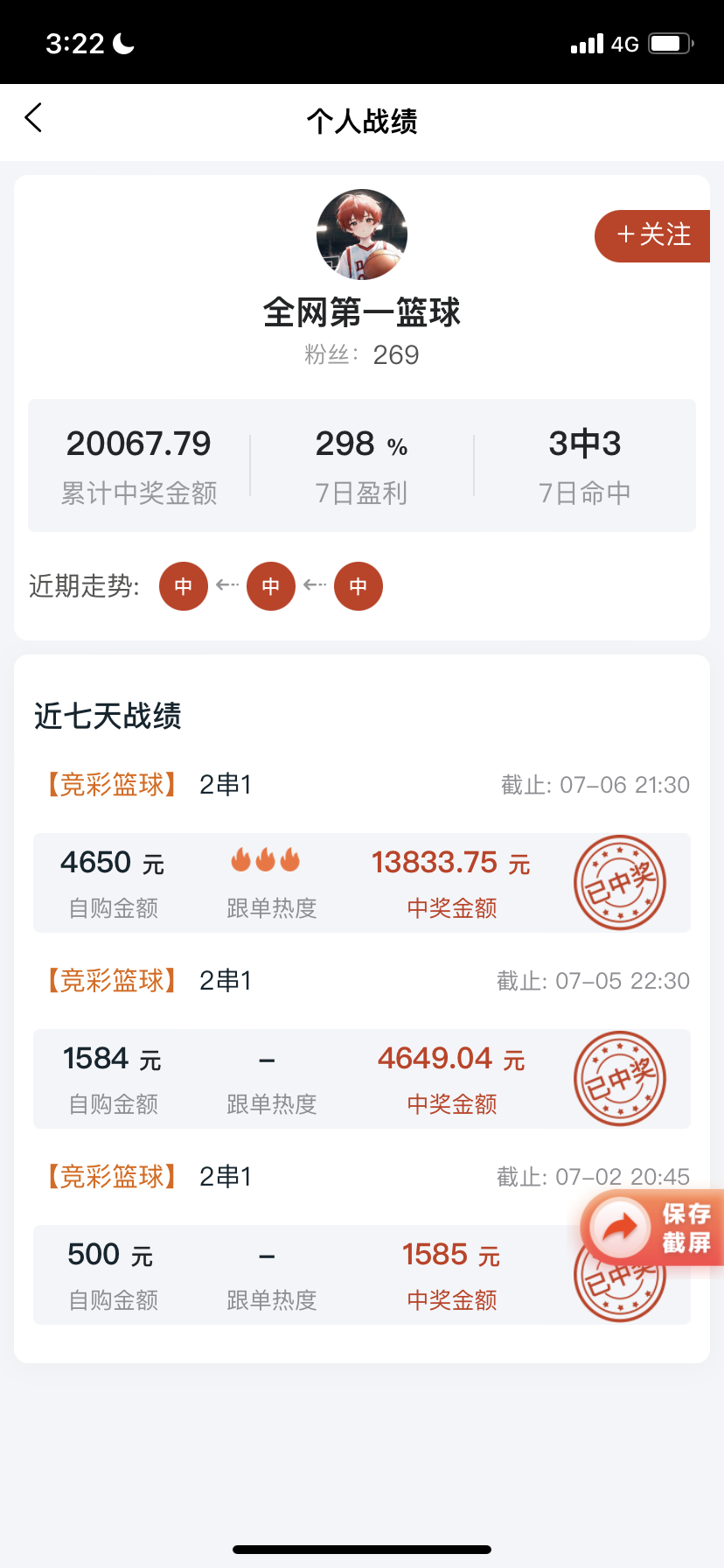
Task: View the 全网第一篮球 profile avatar
Action: click(362, 234)
